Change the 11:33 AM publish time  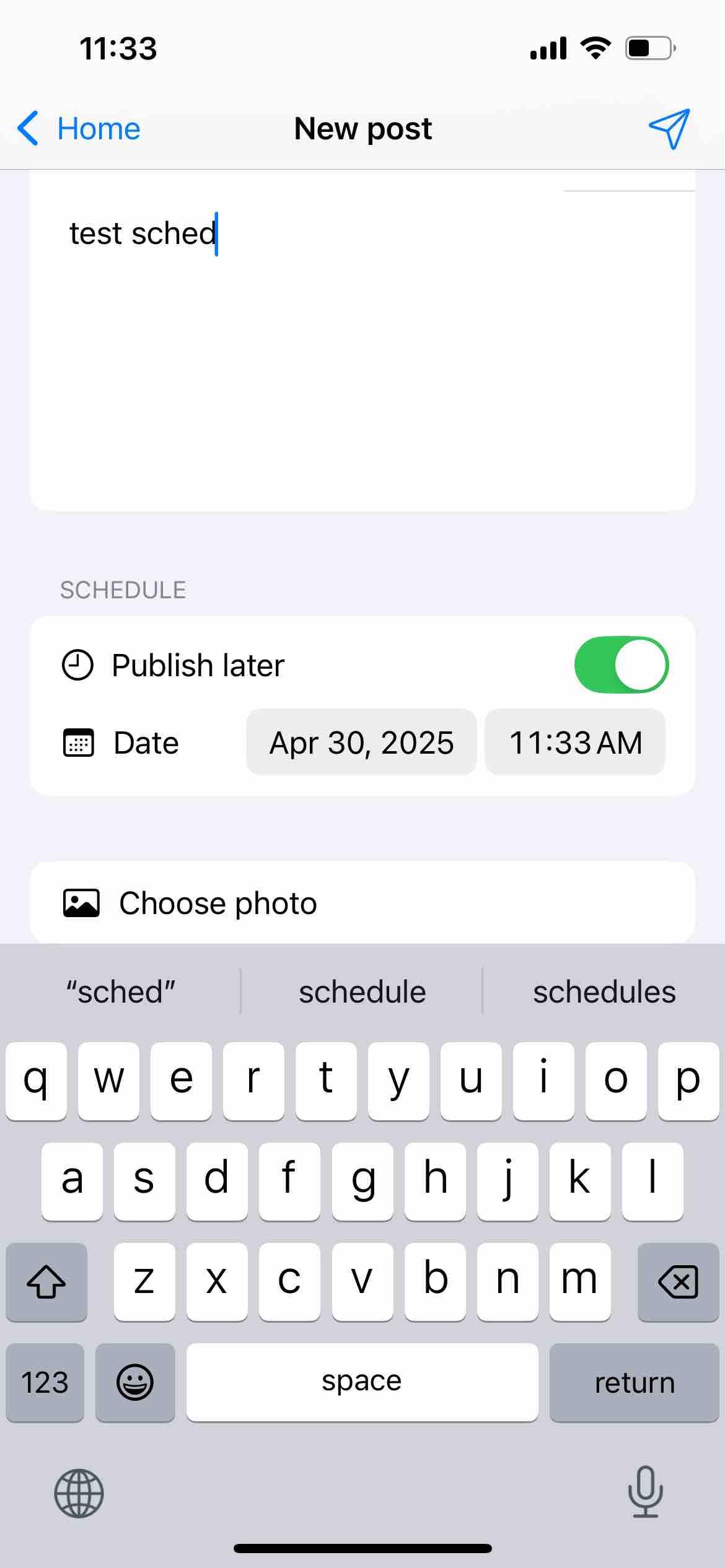tap(575, 743)
